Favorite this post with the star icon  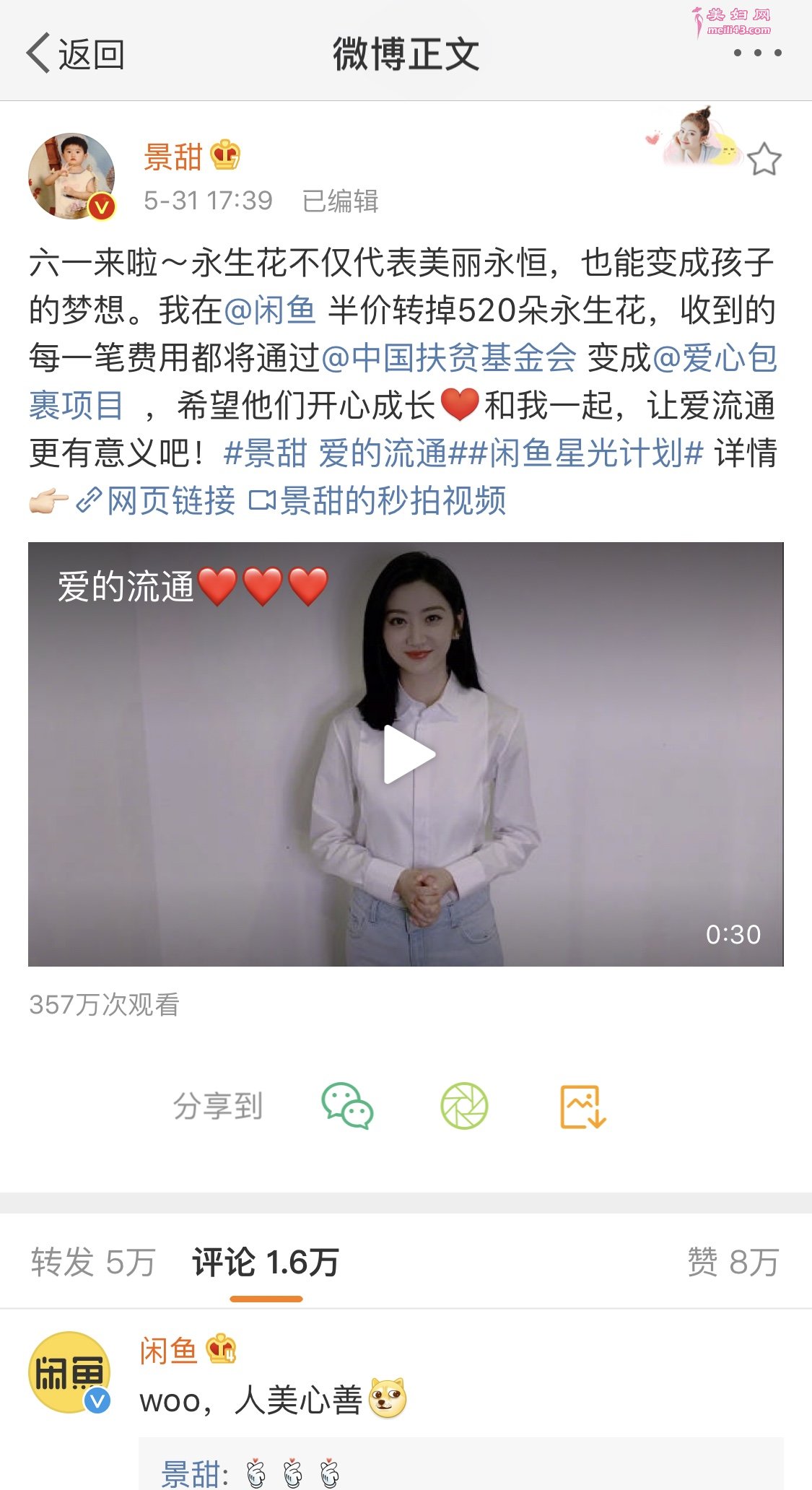click(x=764, y=160)
